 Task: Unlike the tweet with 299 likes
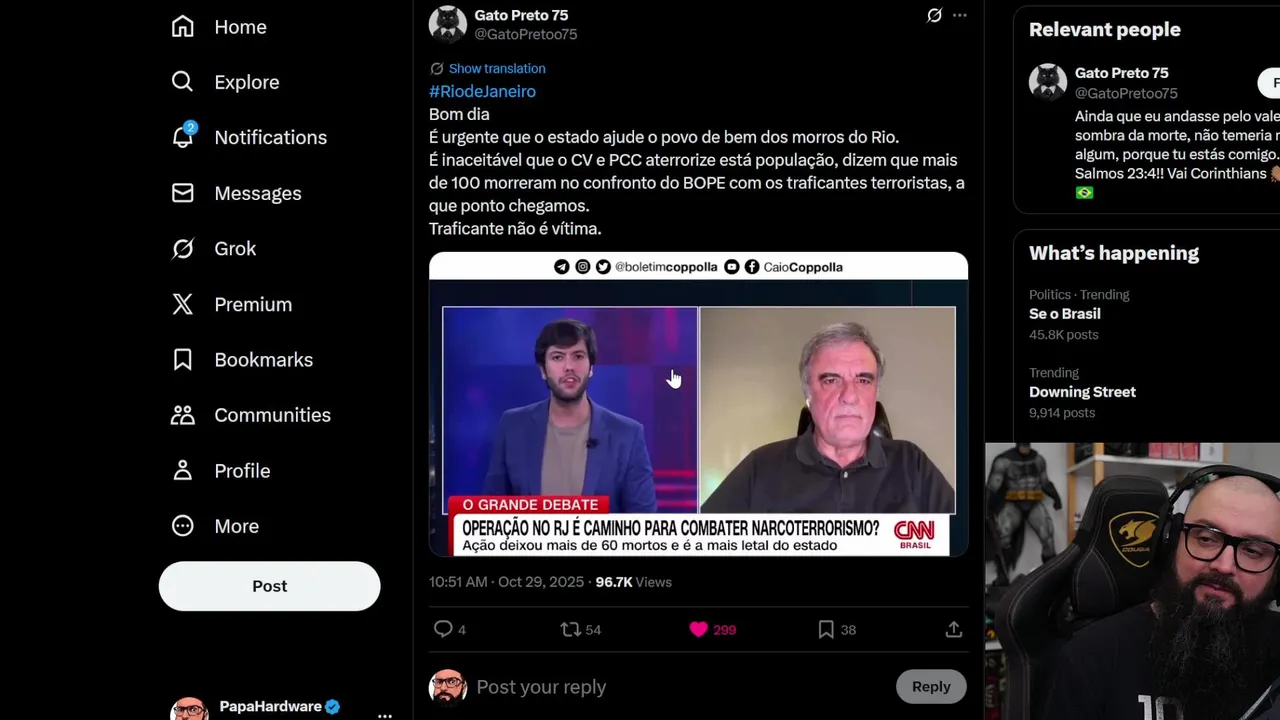point(699,629)
